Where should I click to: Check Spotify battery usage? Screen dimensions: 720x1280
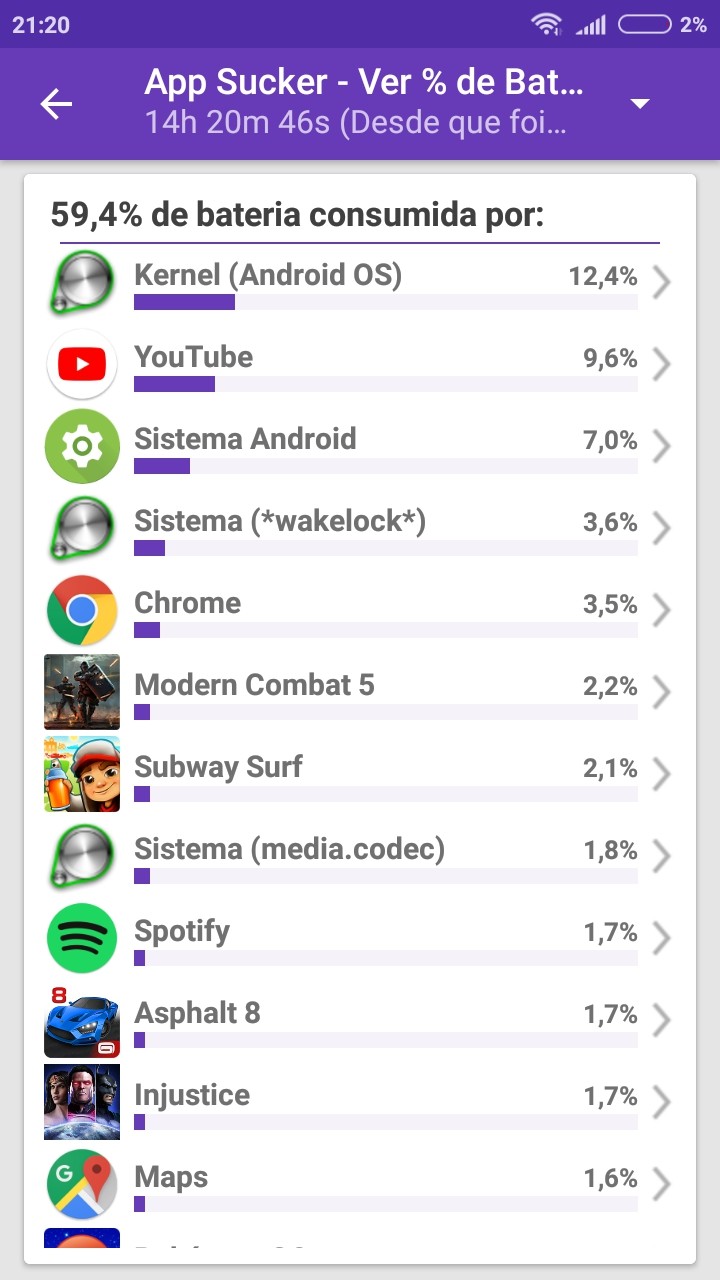pos(360,939)
